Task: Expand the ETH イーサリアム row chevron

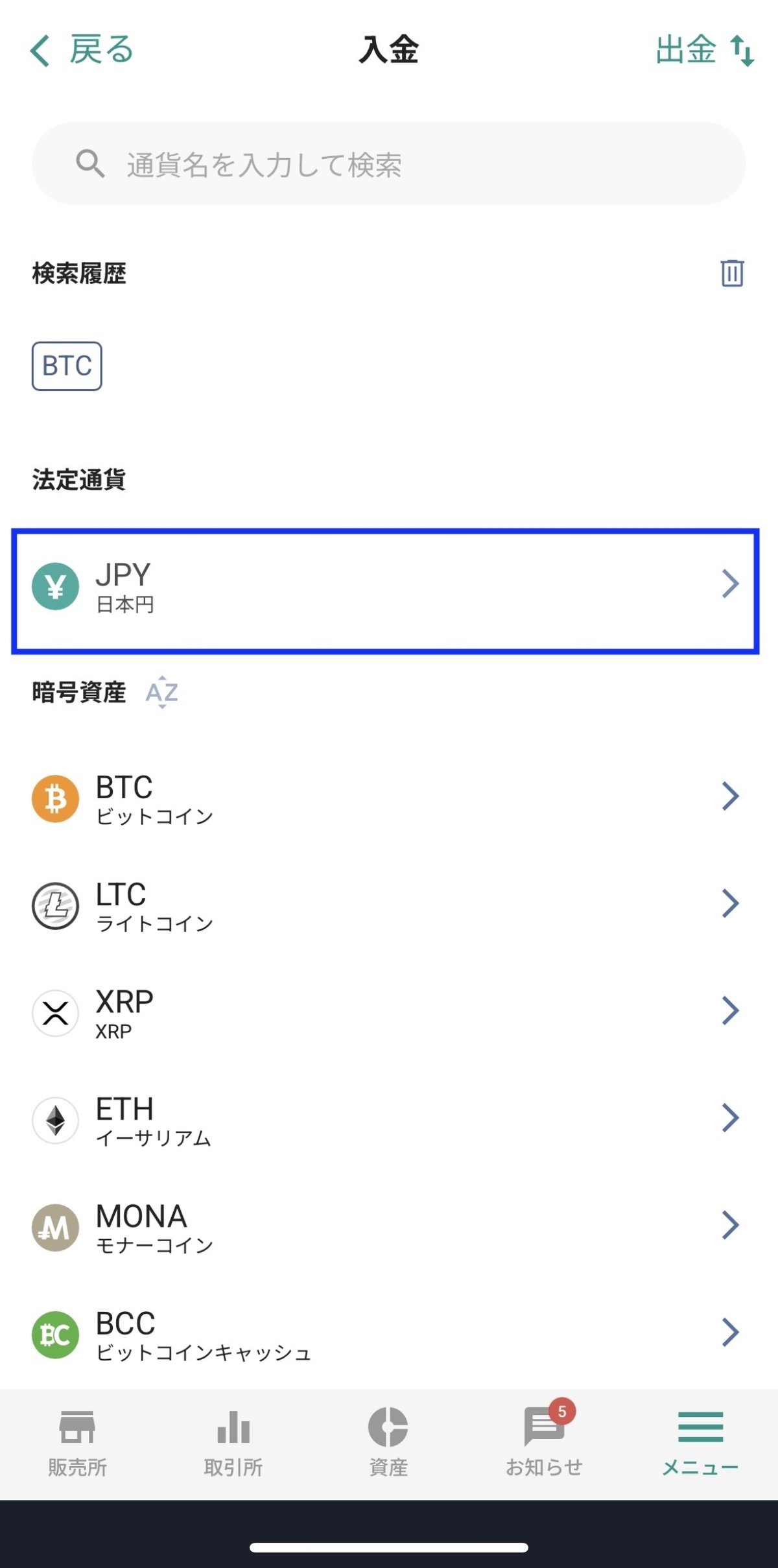Action: (x=733, y=1117)
